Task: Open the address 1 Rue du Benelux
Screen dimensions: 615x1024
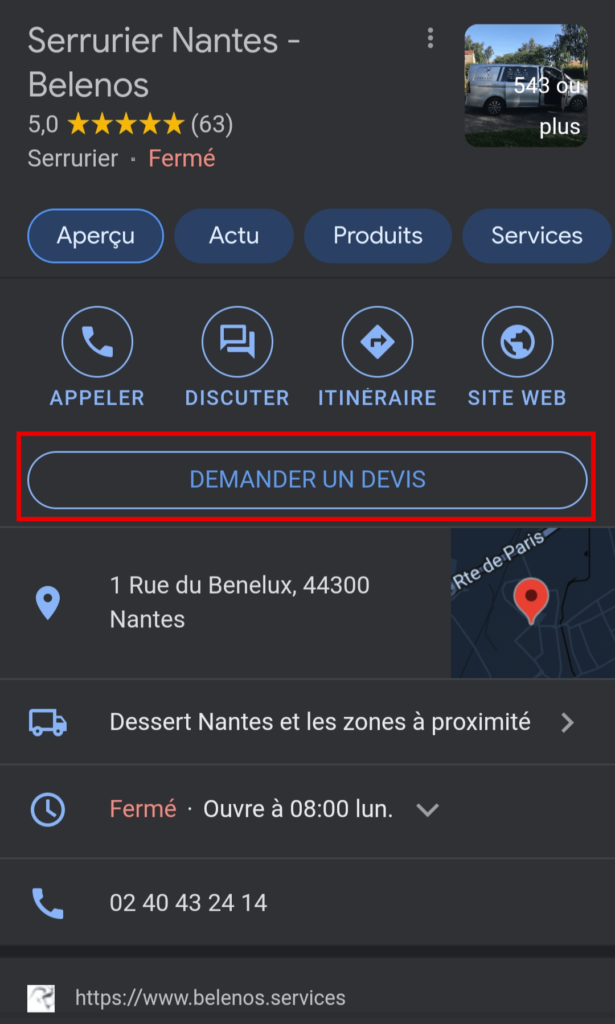Action: [240, 602]
